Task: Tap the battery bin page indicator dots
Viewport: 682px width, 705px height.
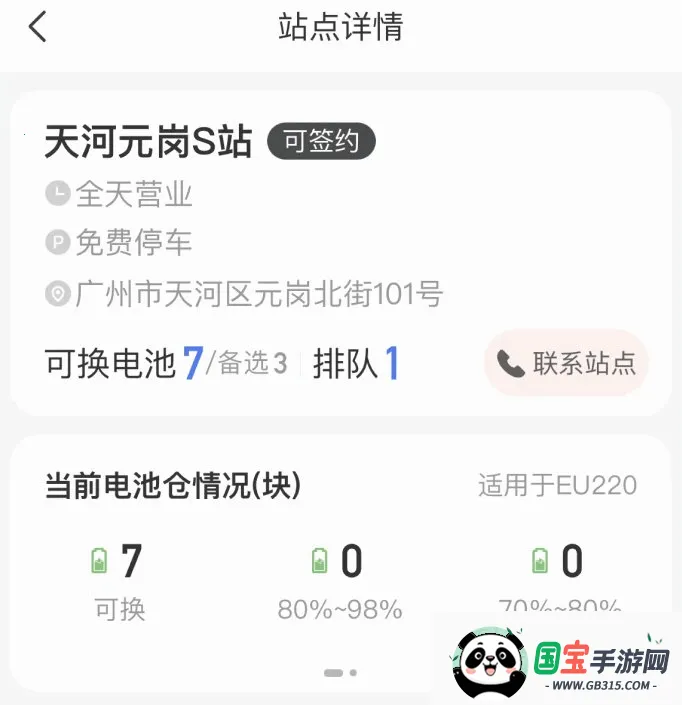Action: click(341, 673)
